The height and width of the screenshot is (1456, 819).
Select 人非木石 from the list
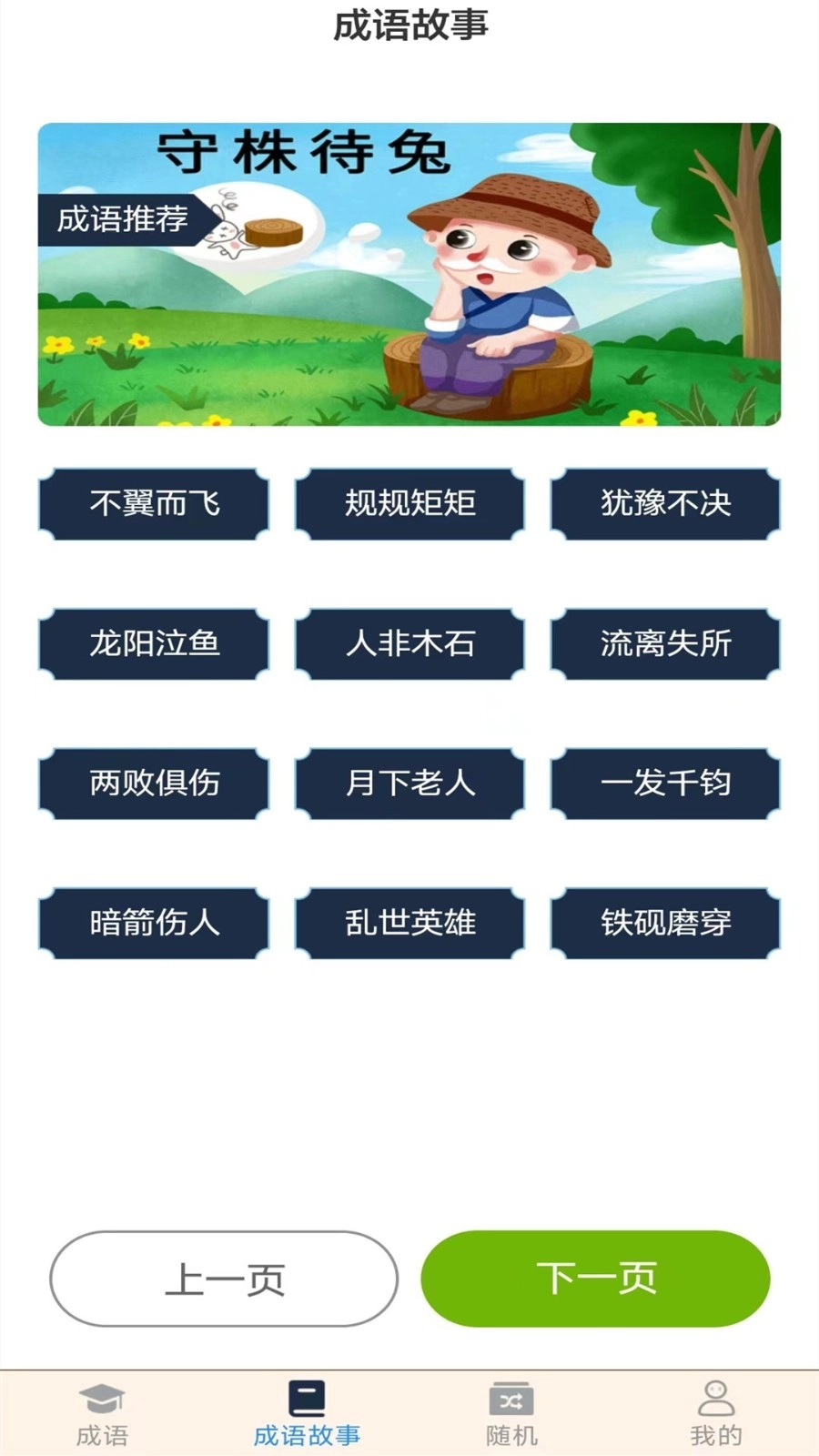point(409,643)
